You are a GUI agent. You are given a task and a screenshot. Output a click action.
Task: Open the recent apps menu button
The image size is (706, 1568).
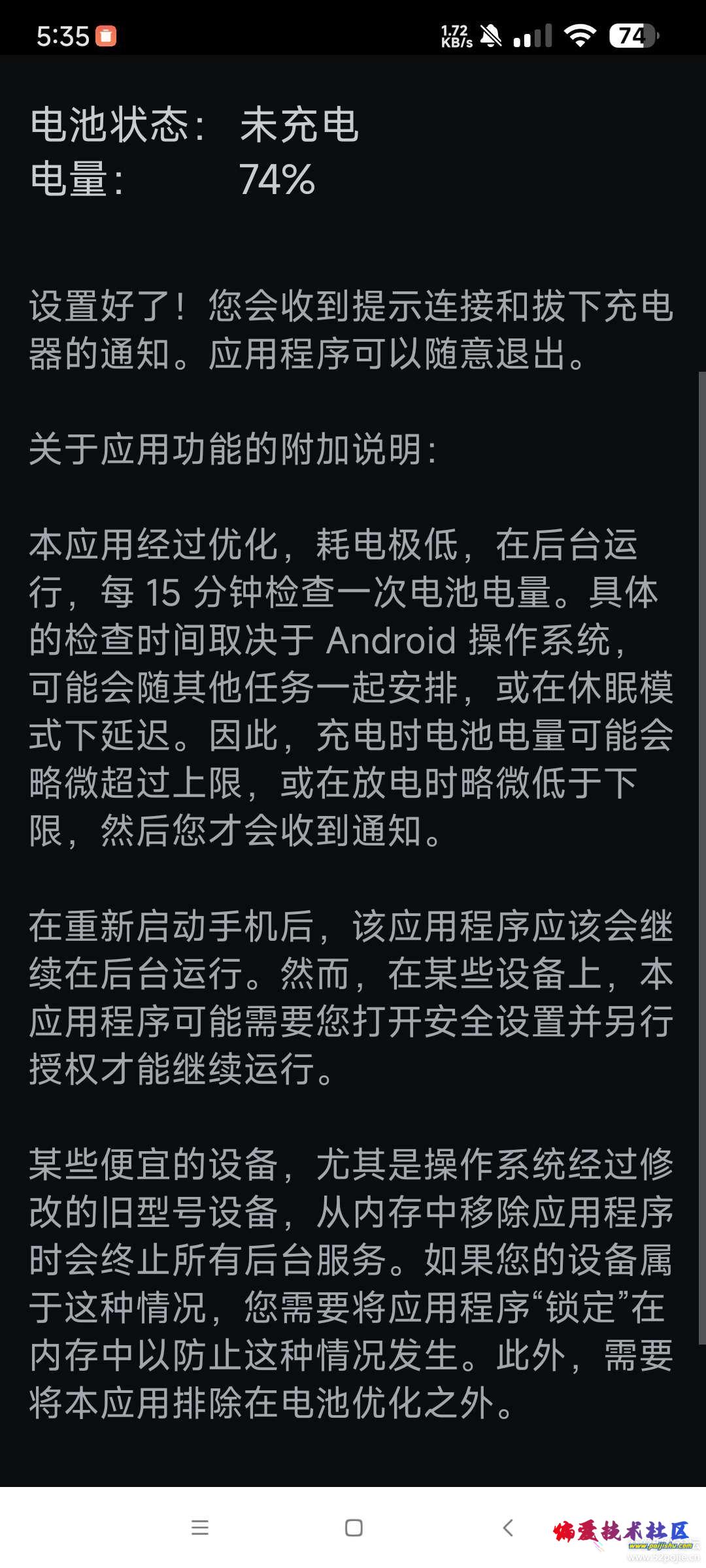pos(200,1527)
